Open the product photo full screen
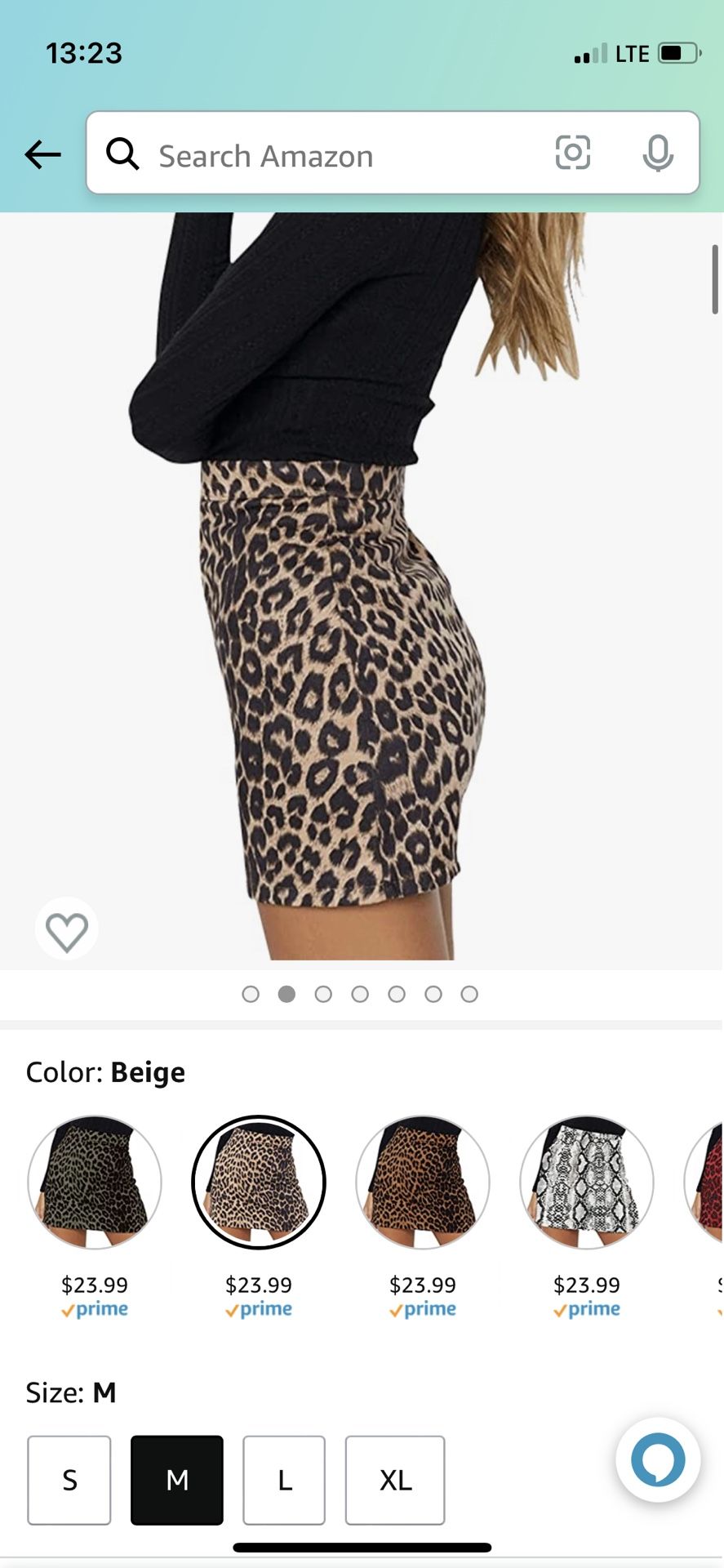Viewport: 724px width, 1568px height. (x=362, y=586)
